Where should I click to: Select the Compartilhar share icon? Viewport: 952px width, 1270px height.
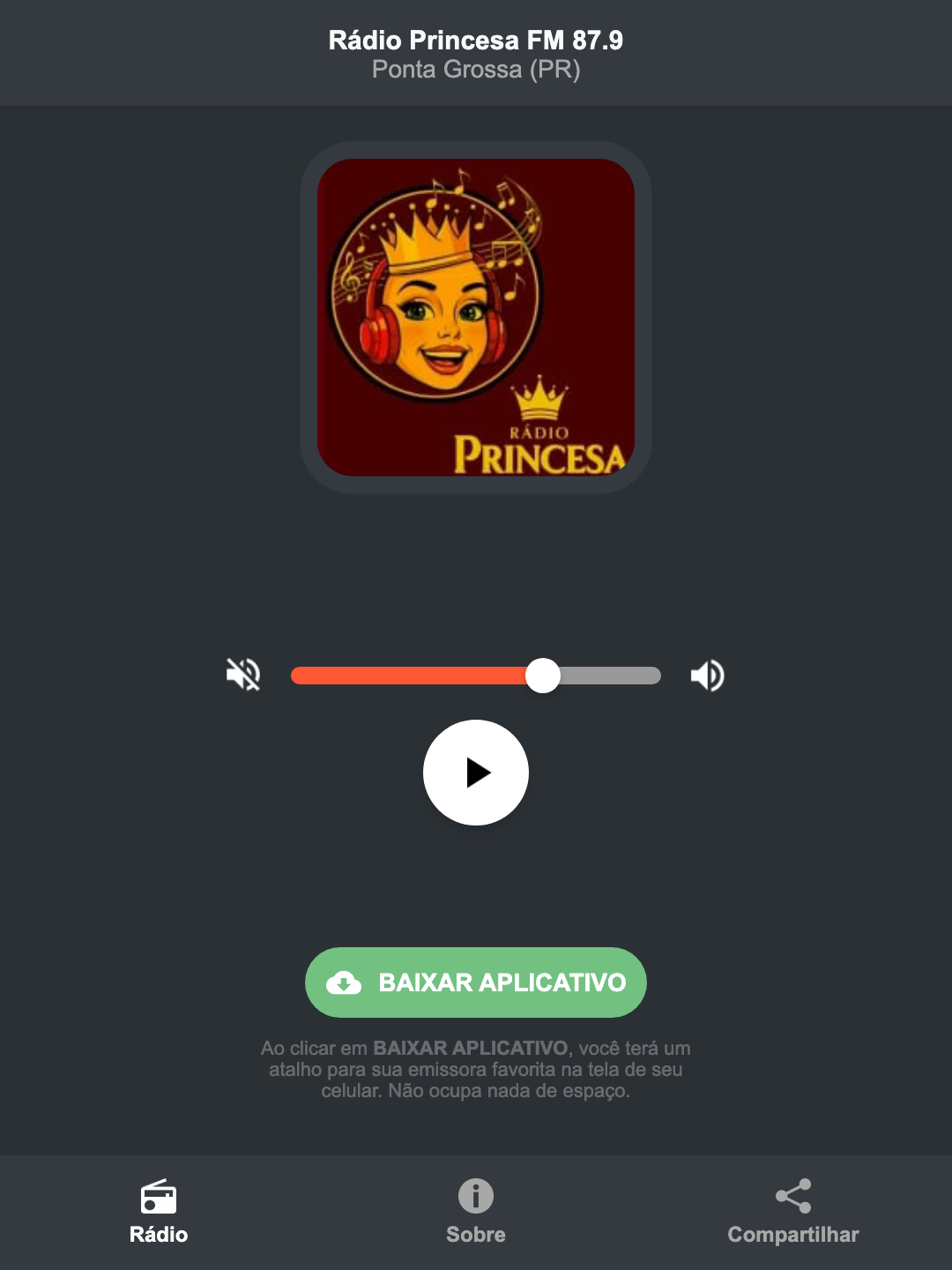point(792,1198)
